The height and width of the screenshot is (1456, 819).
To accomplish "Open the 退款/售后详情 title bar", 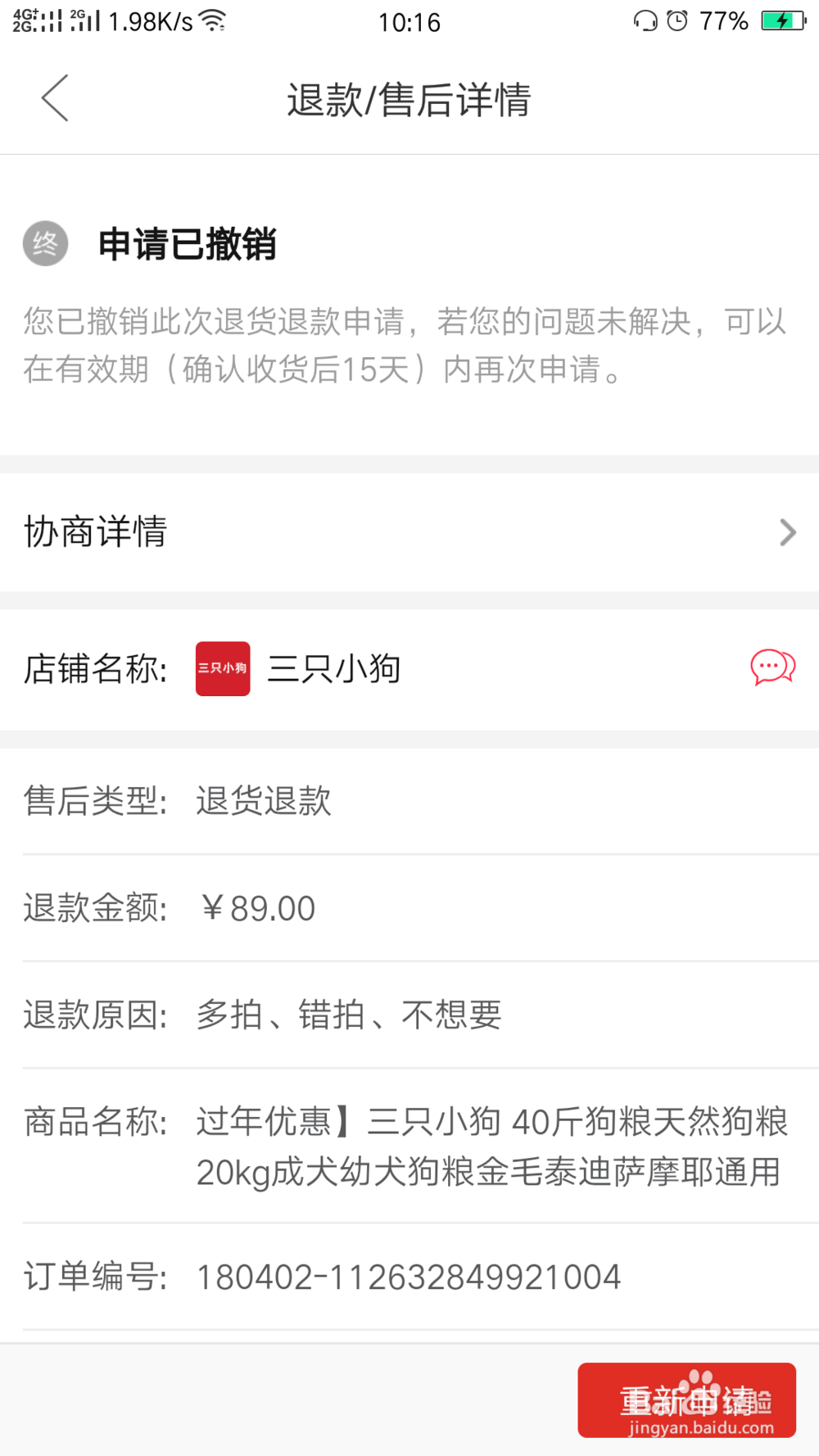I will coord(409,98).
